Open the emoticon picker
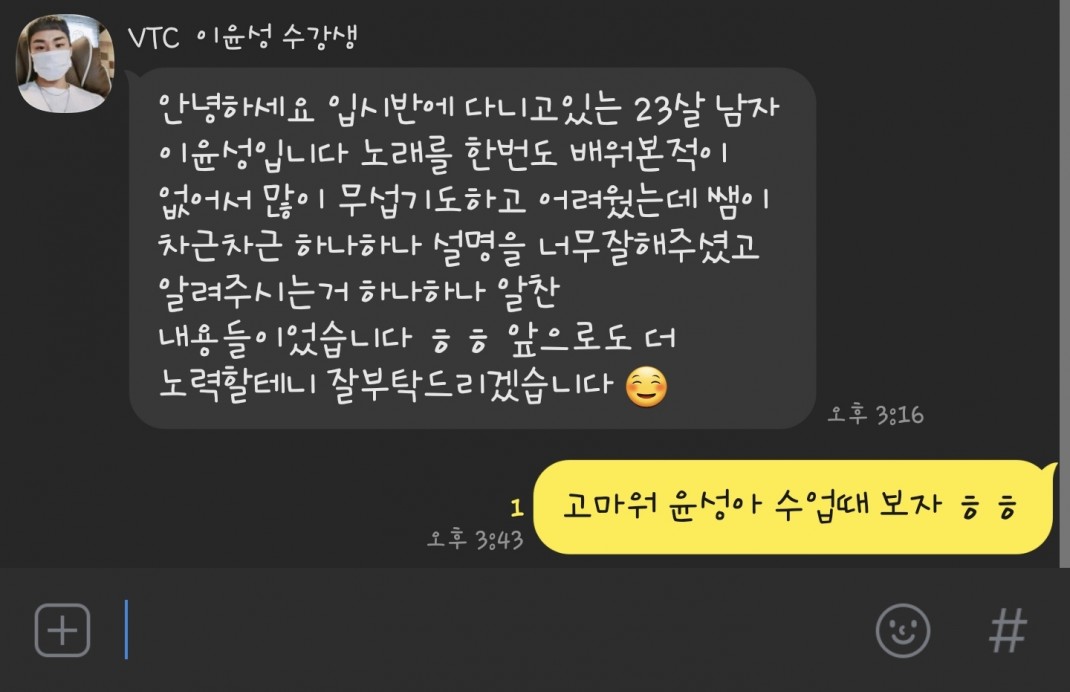The image size is (1070, 692). [x=902, y=631]
